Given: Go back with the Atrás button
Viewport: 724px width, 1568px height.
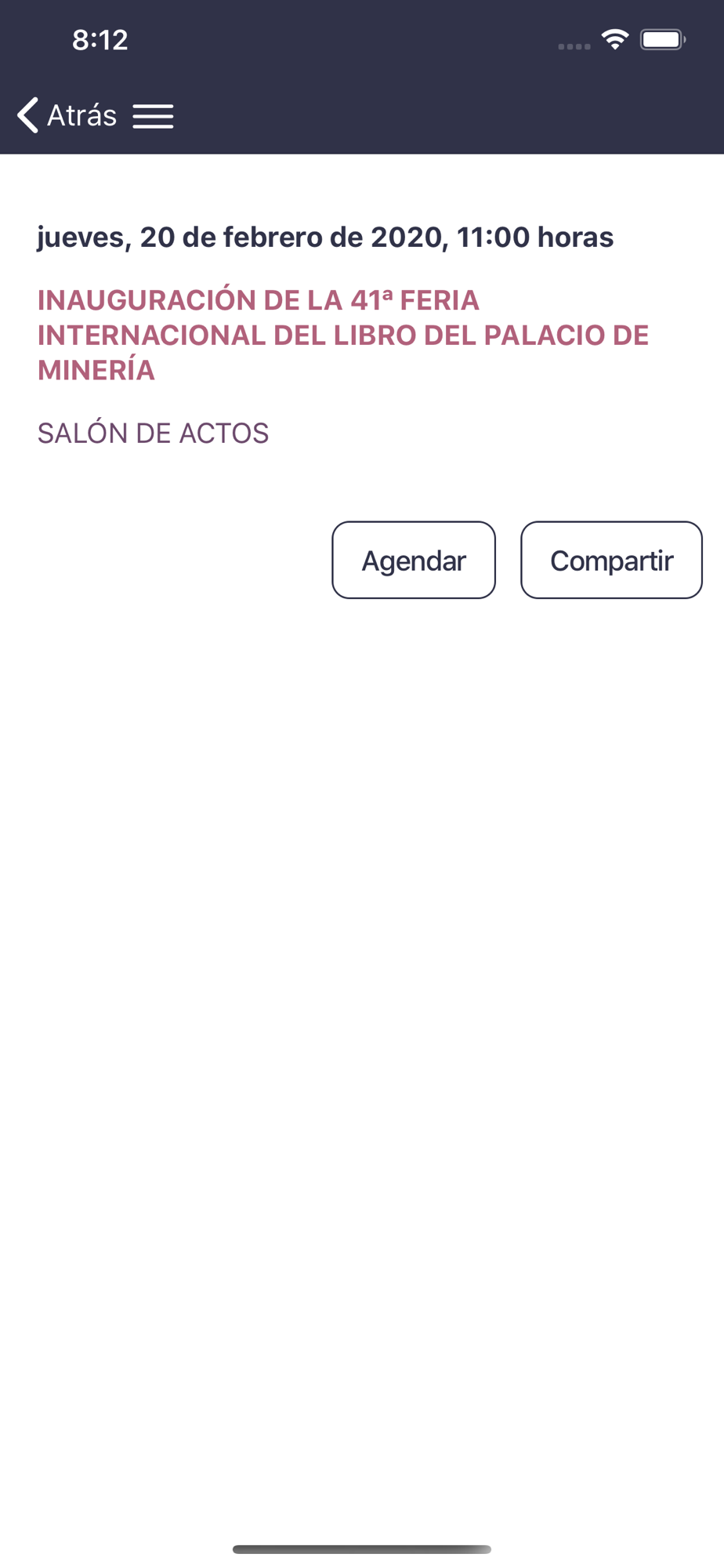Looking at the screenshot, I should [x=67, y=115].
